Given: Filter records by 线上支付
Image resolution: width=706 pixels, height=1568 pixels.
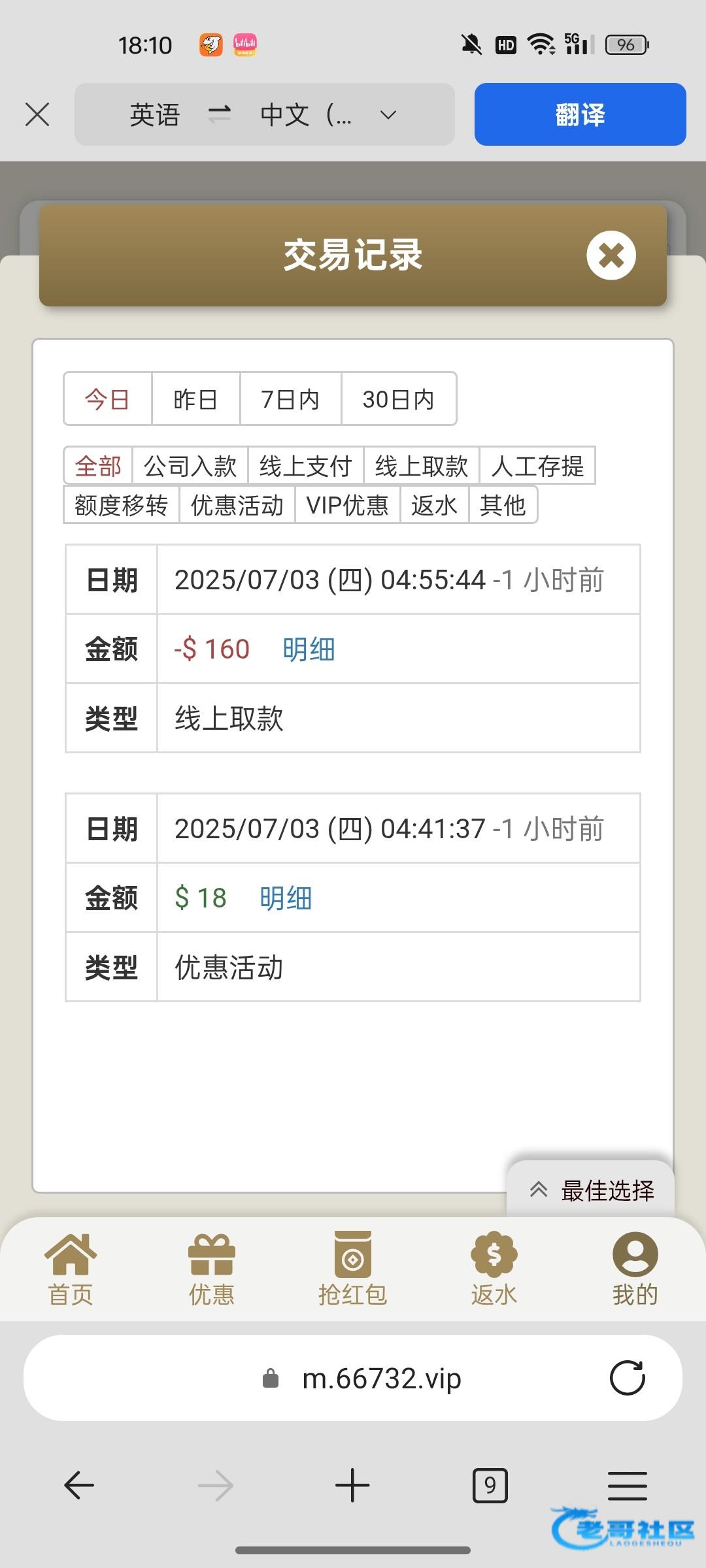Looking at the screenshot, I should pyautogui.click(x=306, y=466).
